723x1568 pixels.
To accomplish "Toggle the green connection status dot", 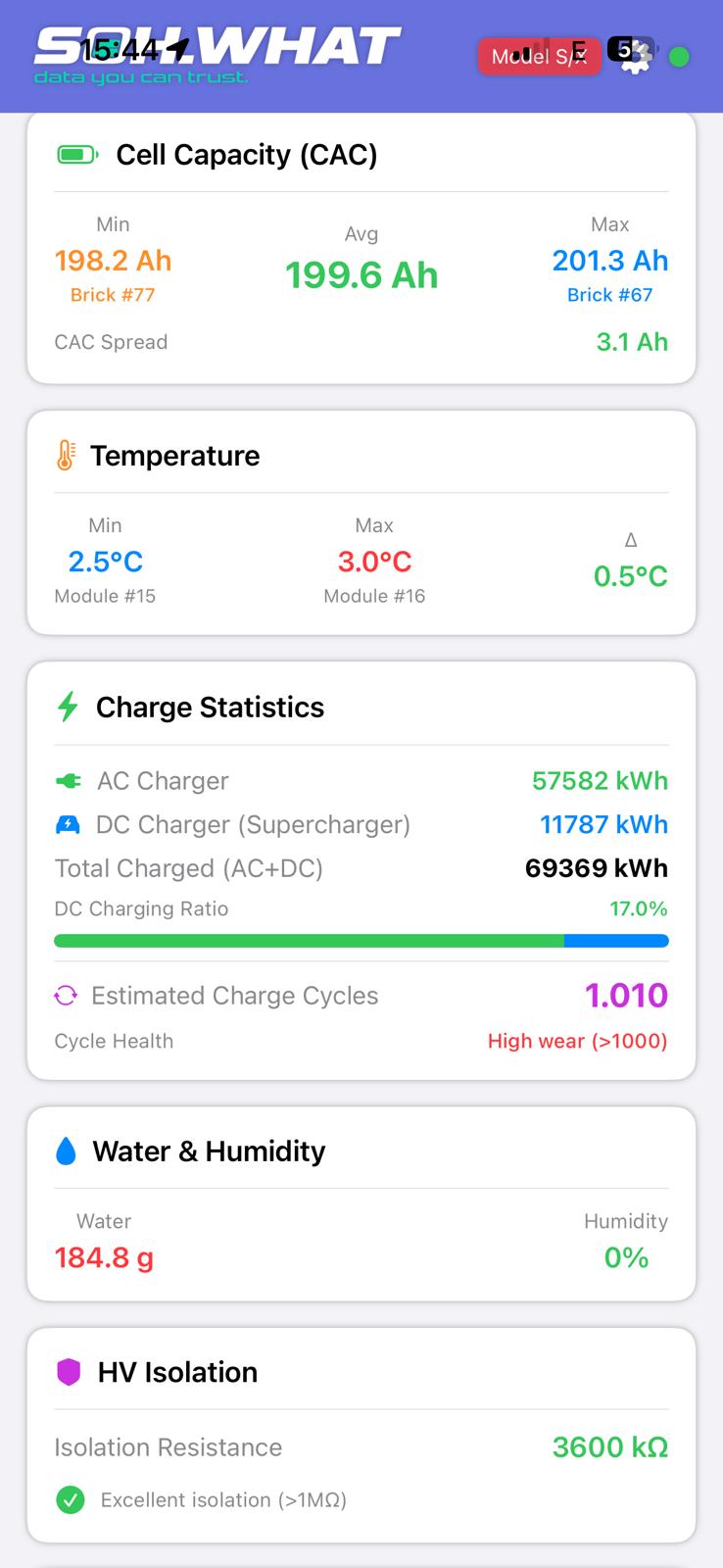I will [x=677, y=57].
